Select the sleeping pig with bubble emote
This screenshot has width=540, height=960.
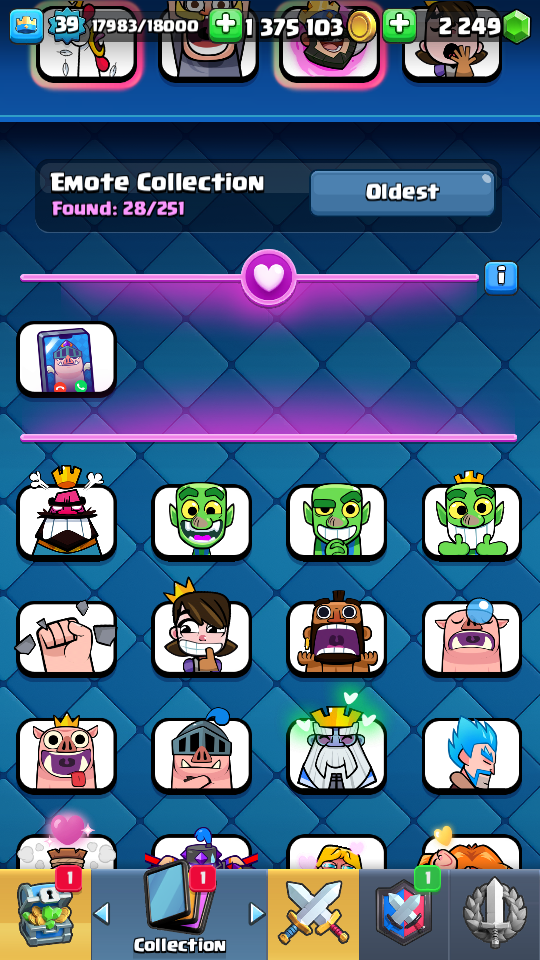coord(472,637)
